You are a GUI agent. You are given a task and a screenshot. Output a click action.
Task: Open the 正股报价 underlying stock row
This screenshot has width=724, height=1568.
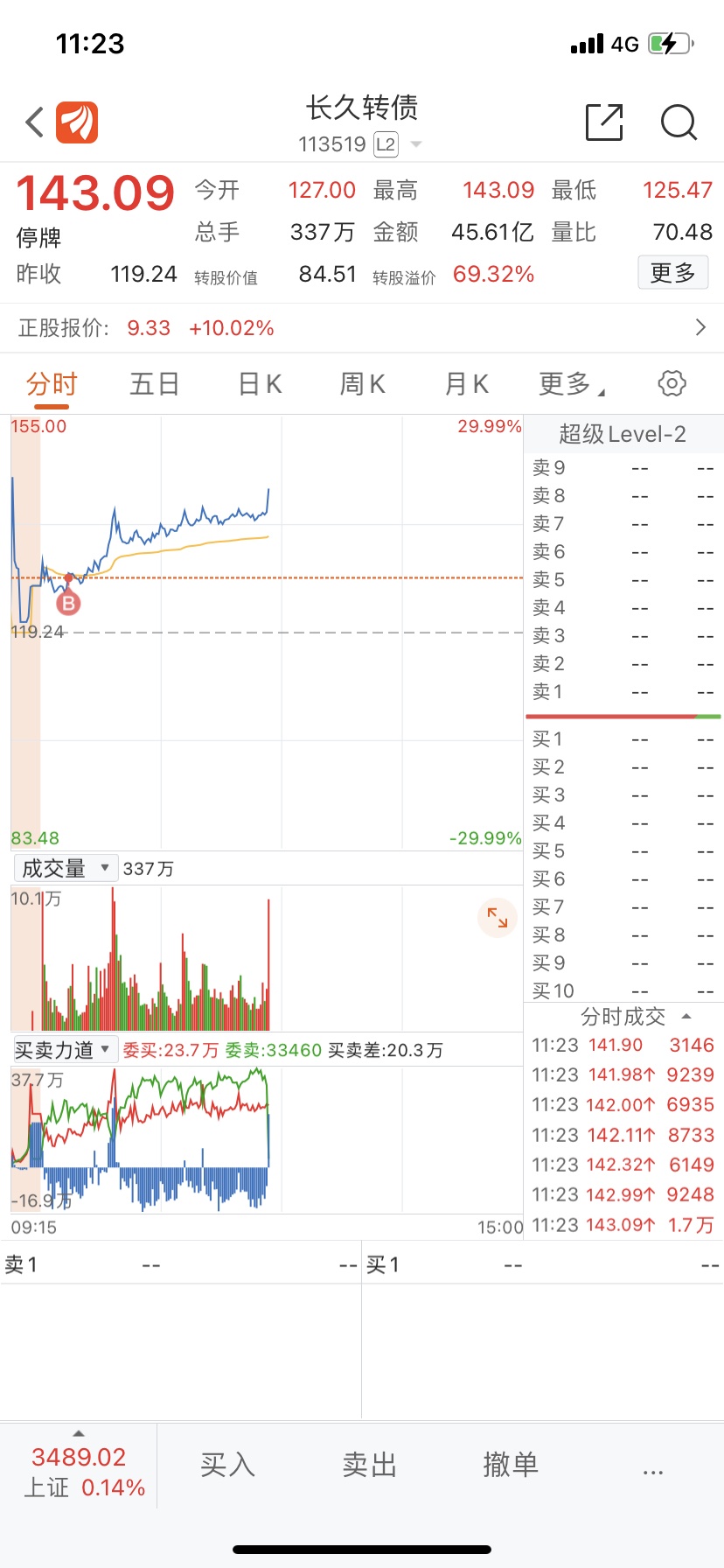[x=362, y=328]
